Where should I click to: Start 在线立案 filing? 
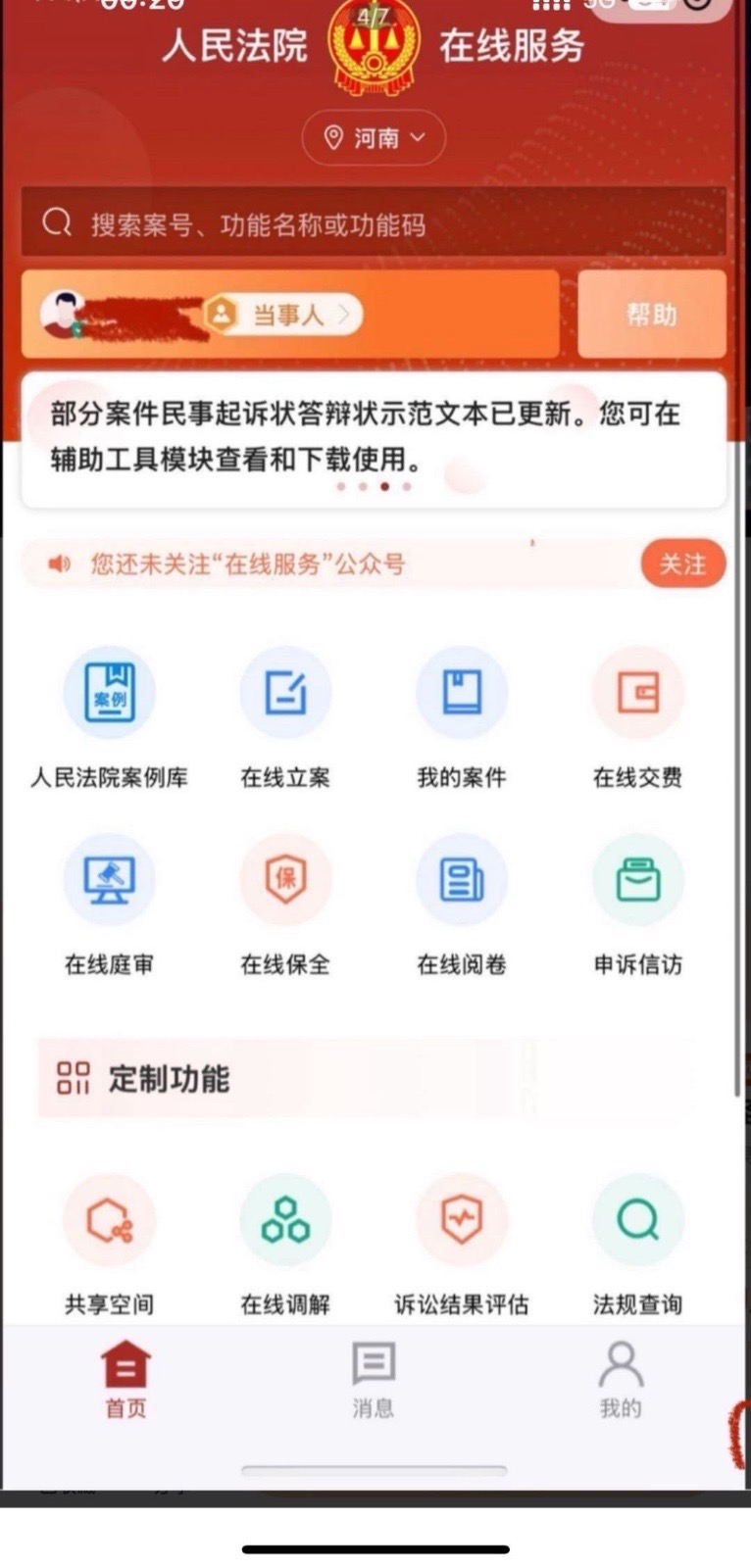[x=285, y=693]
